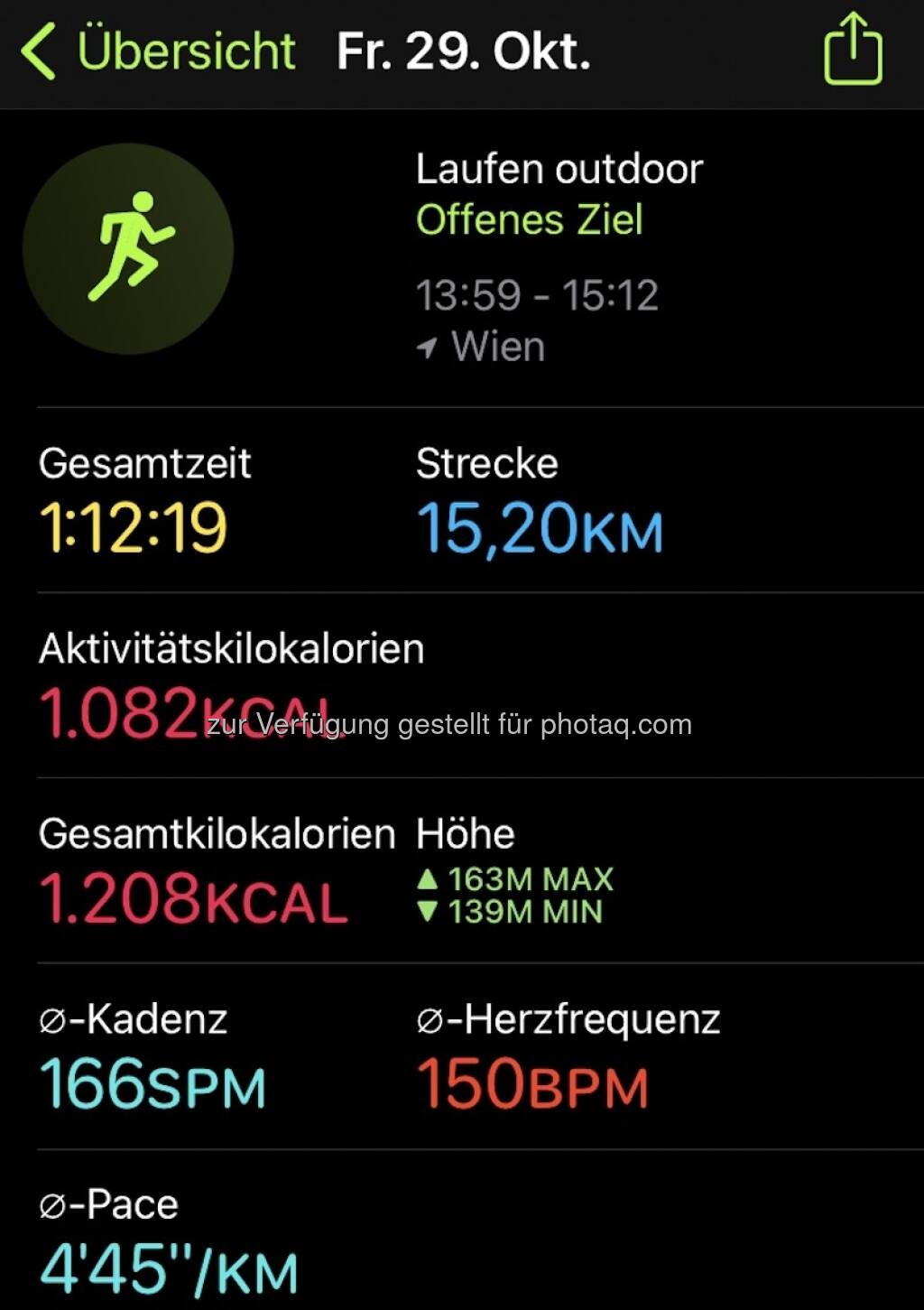Share this workout summary

(x=853, y=51)
